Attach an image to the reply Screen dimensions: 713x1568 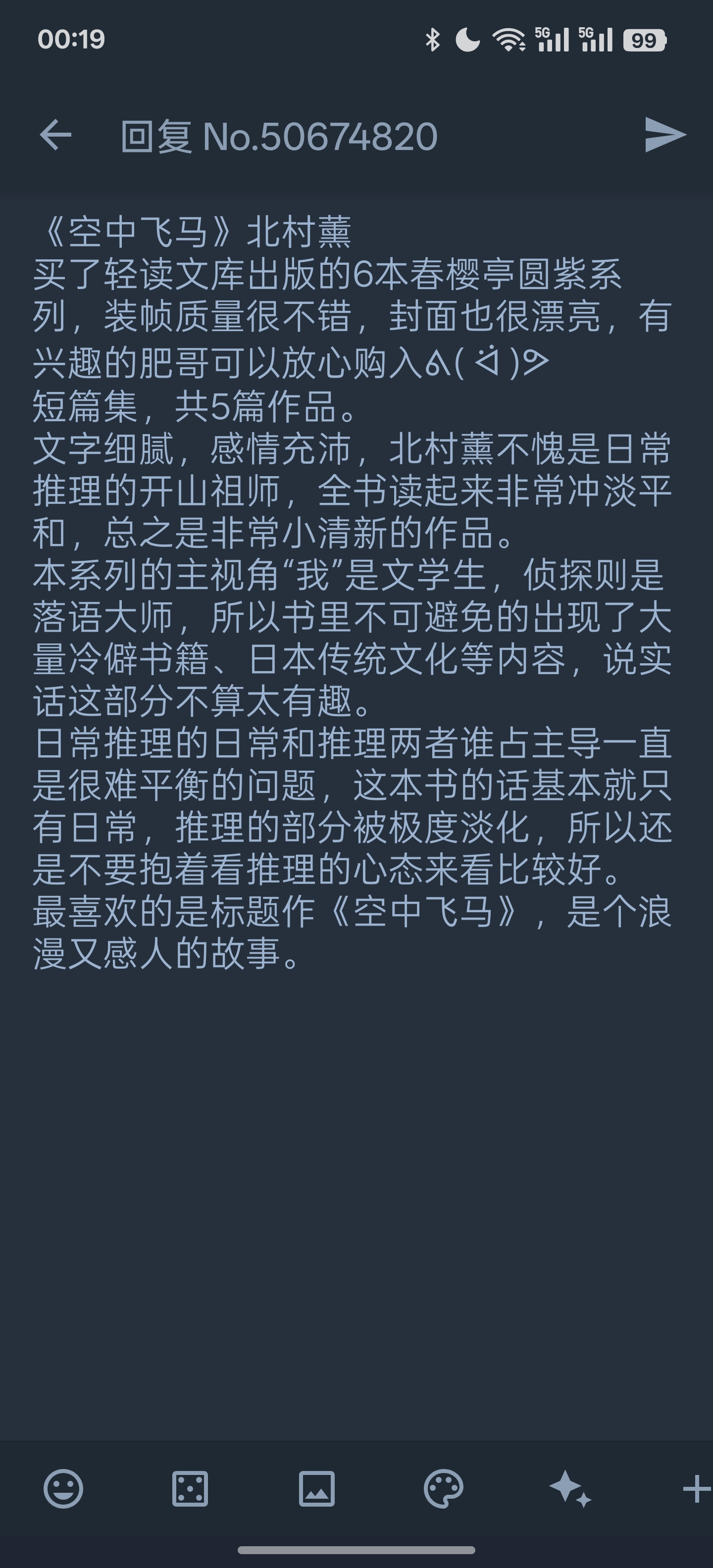coord(316,1488)
